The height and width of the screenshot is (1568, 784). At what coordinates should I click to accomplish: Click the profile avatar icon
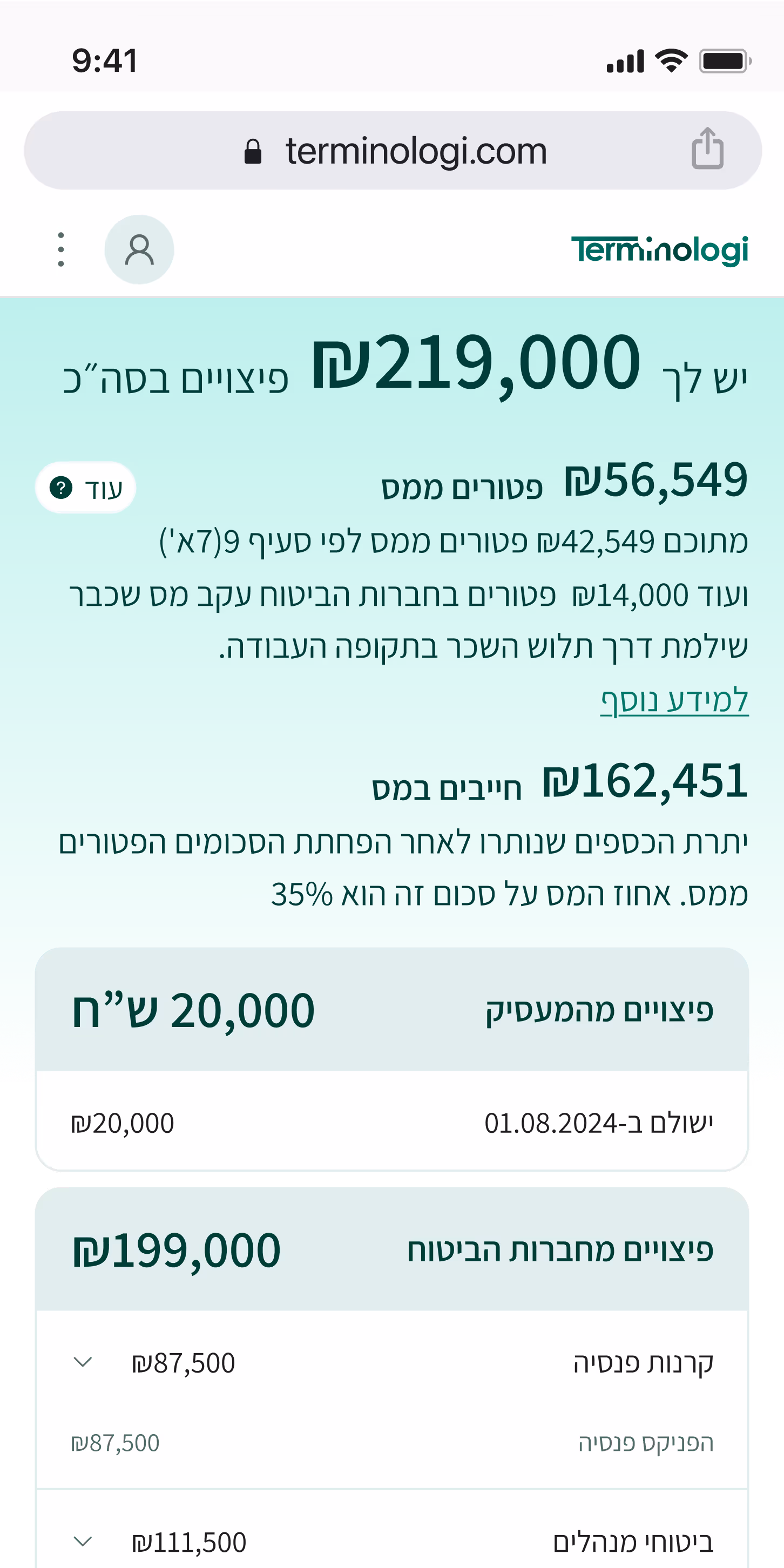(x=139, y=249)
